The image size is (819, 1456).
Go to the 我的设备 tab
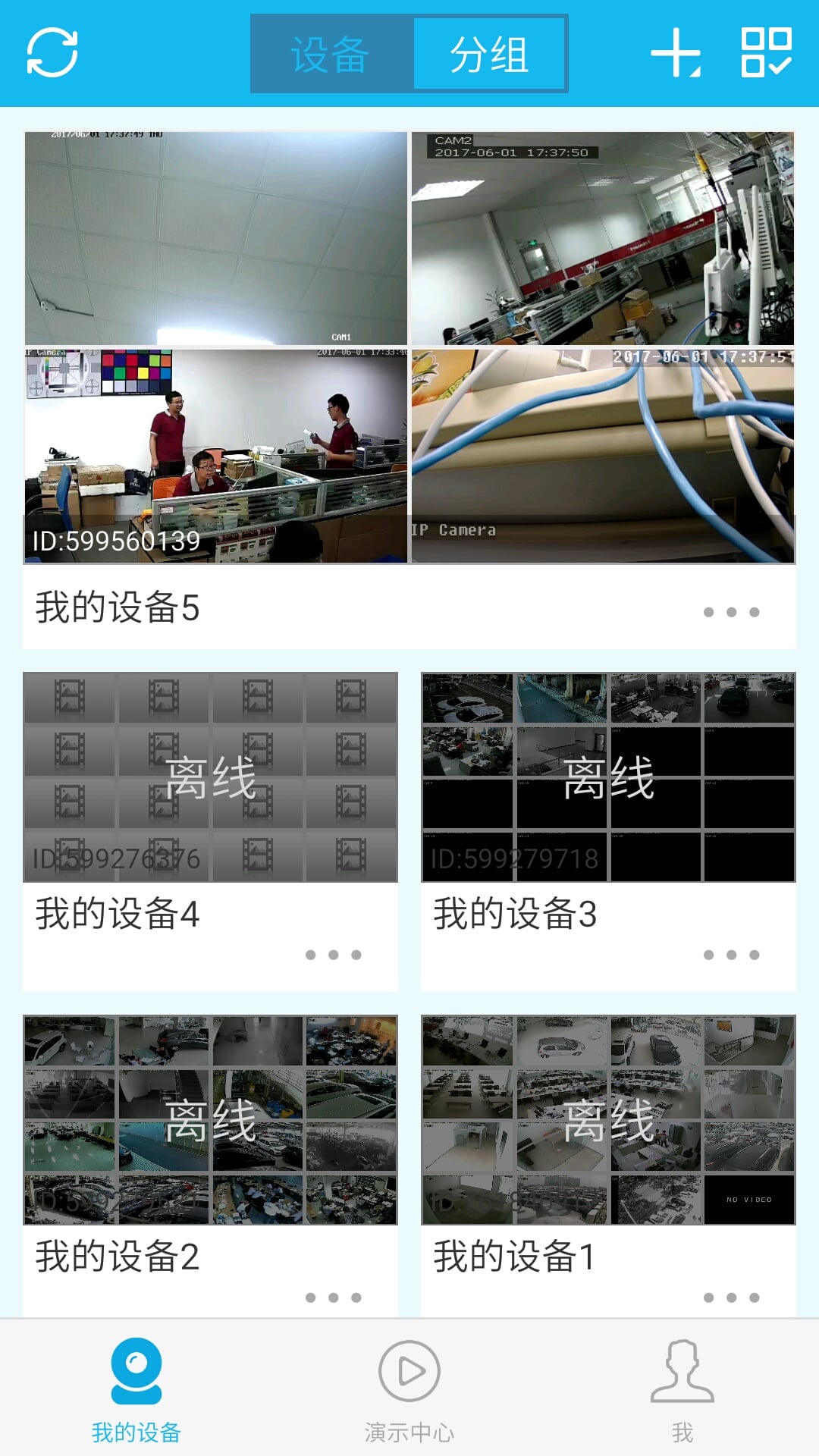(136, 1388)
